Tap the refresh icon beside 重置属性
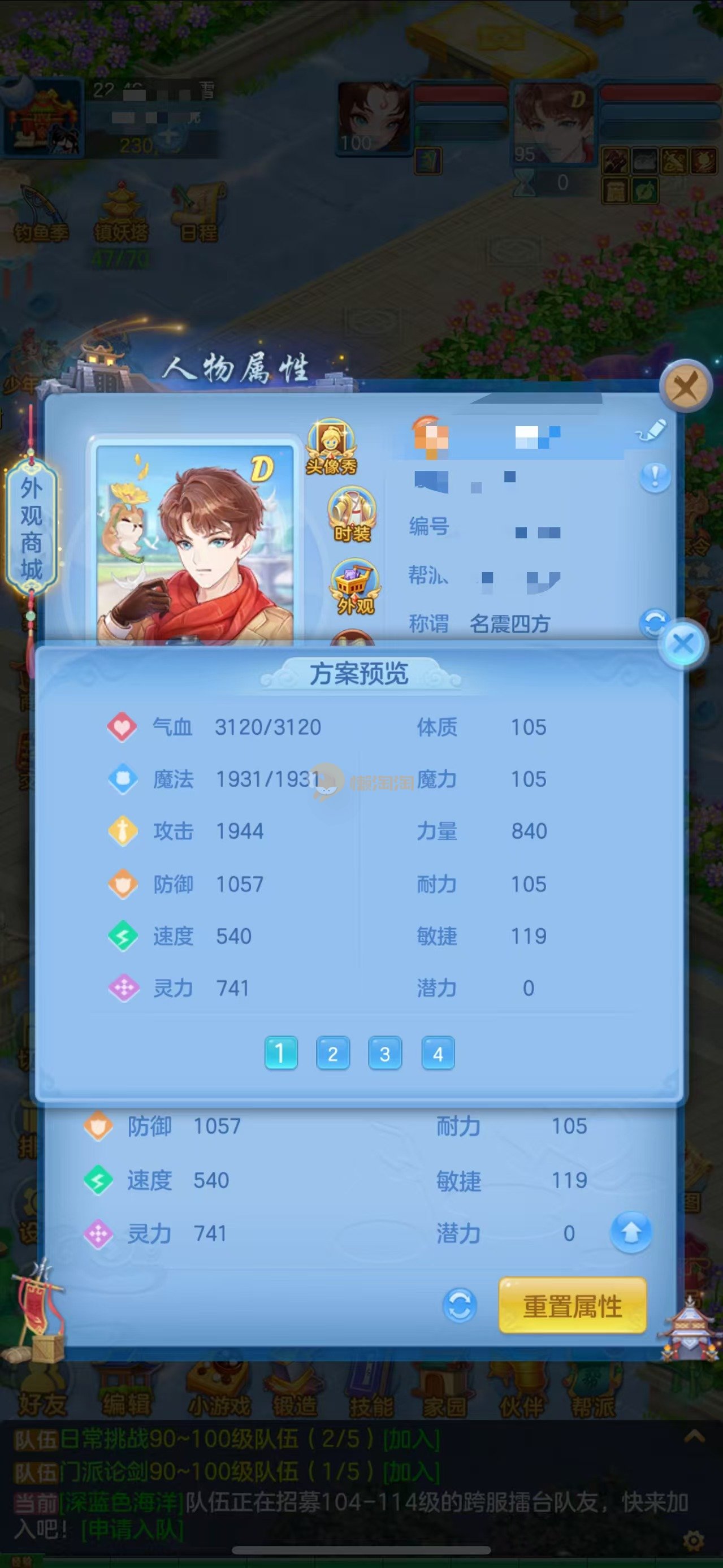Screen dimensions: 723x1568 tap(459, 1306)
